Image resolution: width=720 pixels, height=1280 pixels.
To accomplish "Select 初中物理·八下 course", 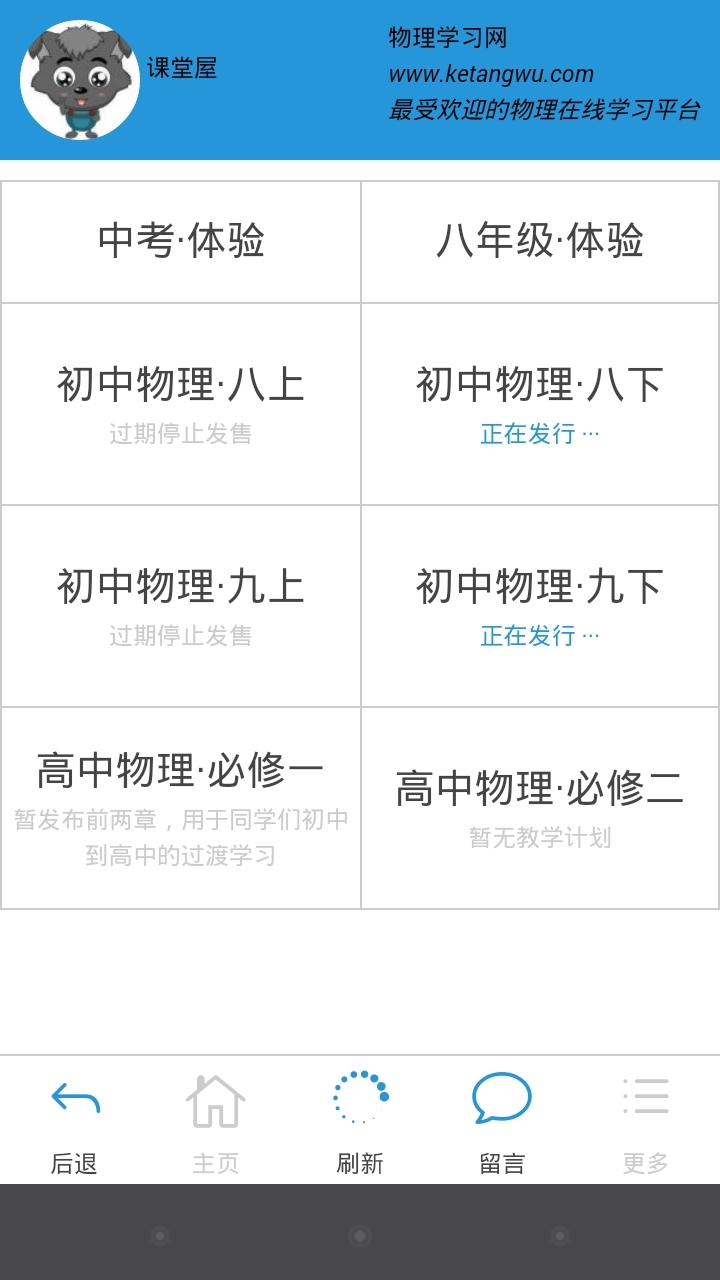I will tap(540, 404).
